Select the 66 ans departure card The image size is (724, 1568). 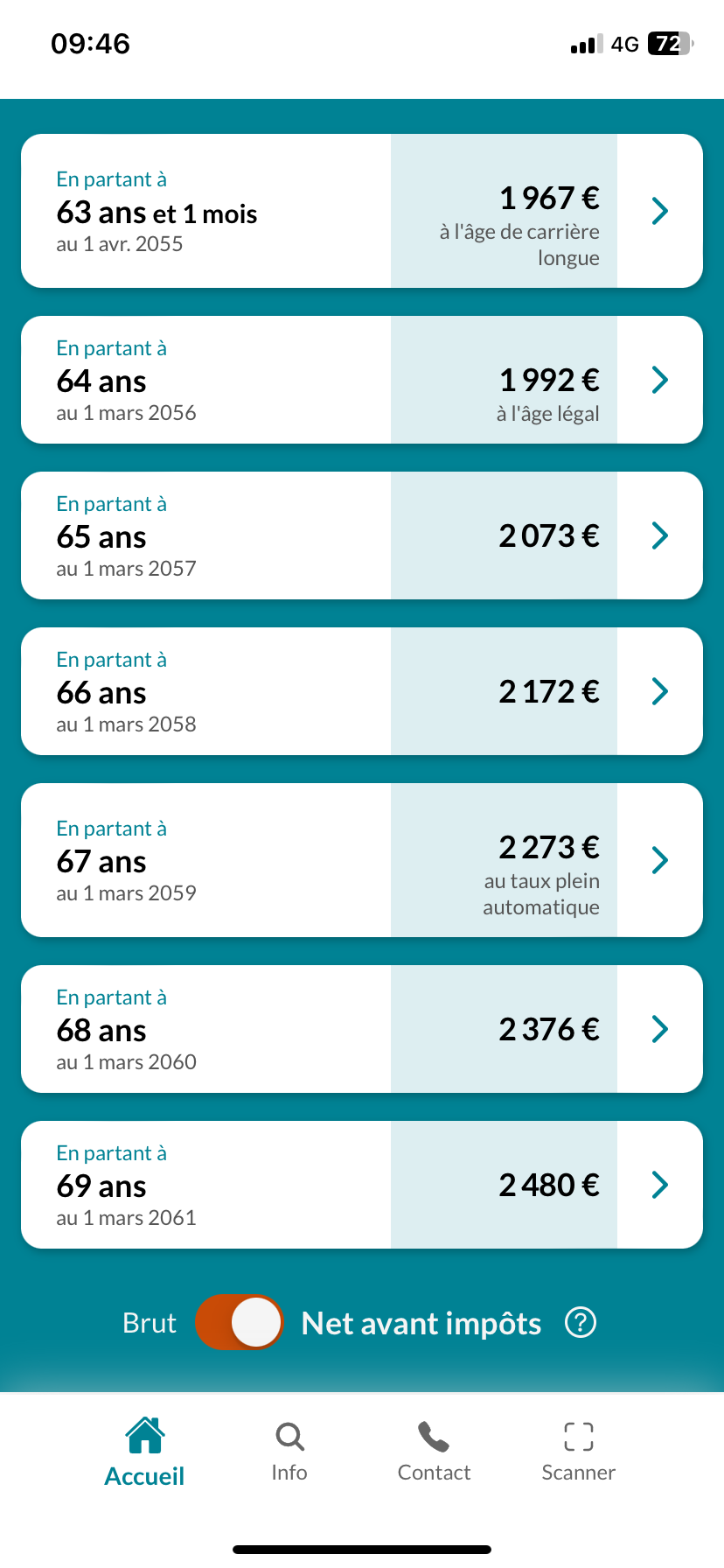362,691
